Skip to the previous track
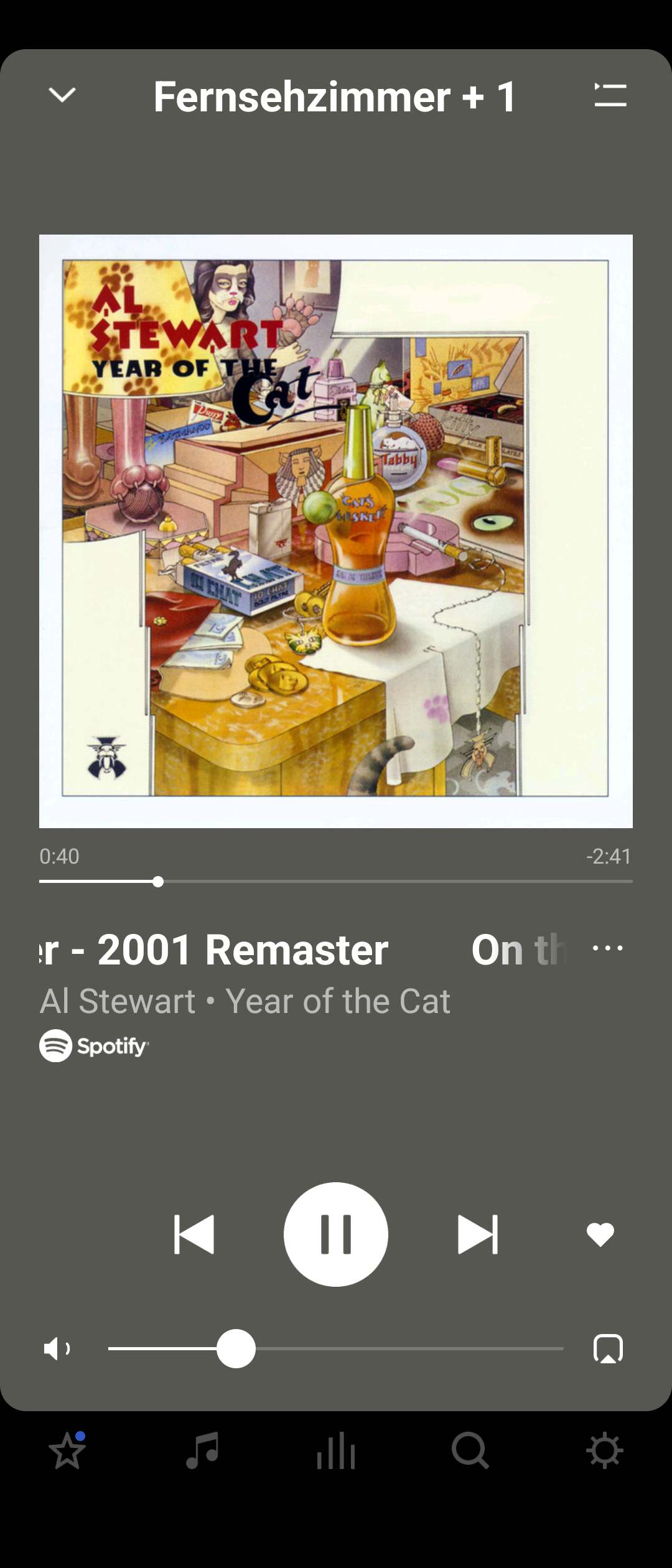 click(x=194, y=1234)
